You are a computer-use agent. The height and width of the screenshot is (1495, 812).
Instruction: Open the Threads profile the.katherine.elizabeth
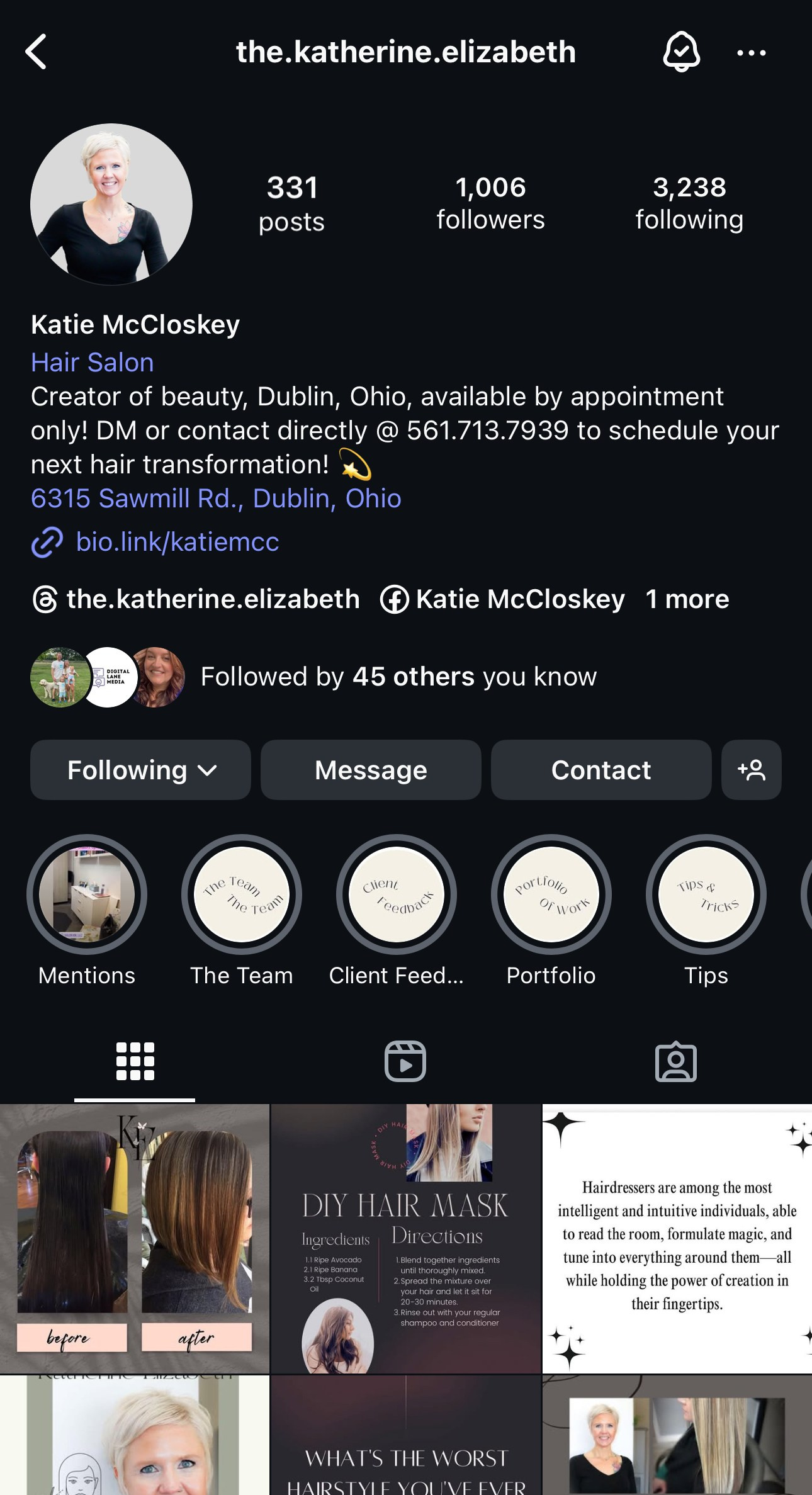[197, 599]
